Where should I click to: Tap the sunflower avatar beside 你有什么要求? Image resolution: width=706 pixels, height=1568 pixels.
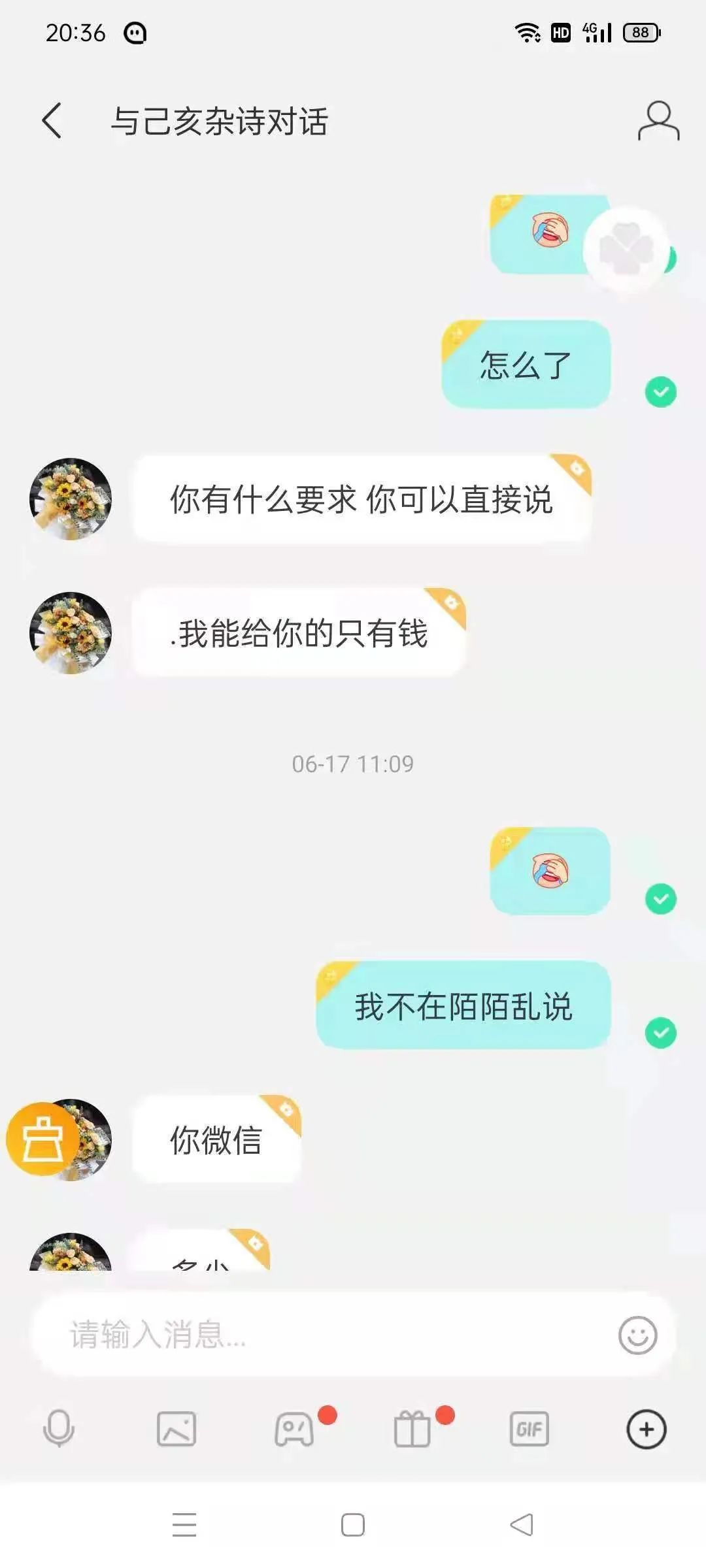(71, 499)
